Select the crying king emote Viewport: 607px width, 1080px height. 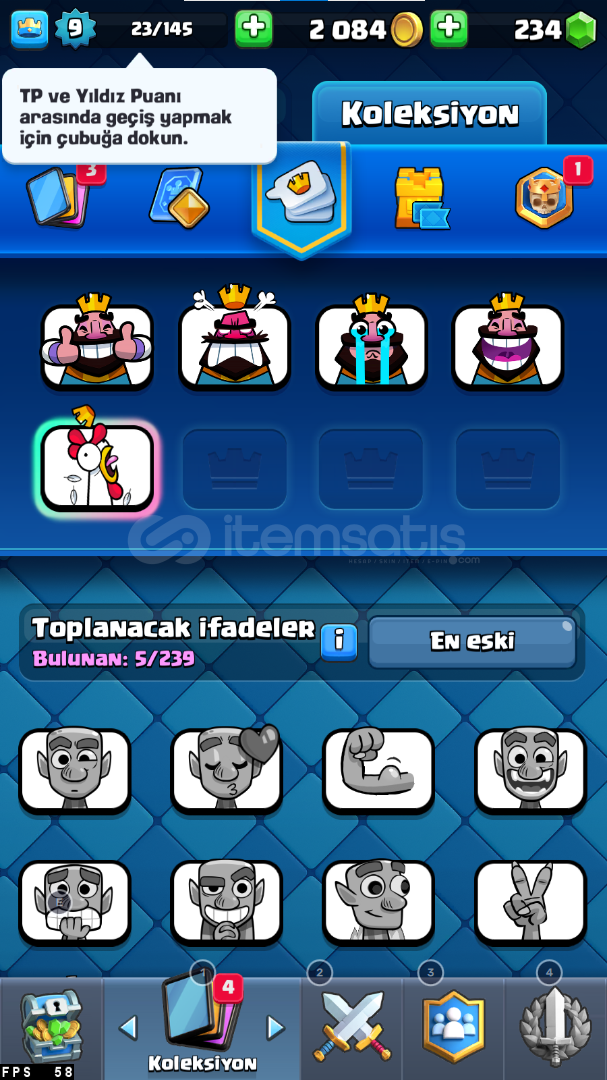pyautogui.click(x=371, y=345)
